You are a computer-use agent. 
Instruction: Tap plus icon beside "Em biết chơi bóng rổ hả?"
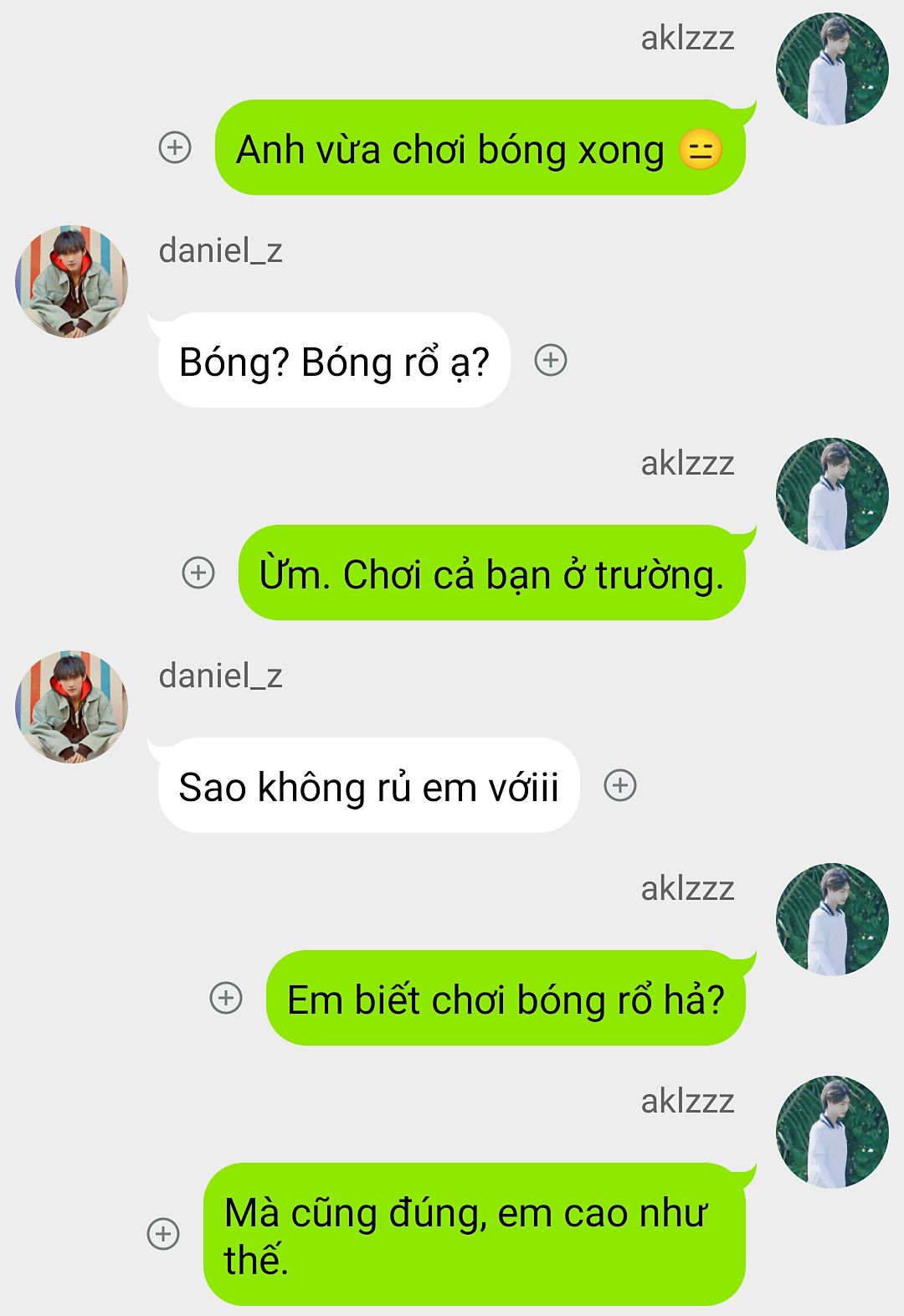(226, 998)
